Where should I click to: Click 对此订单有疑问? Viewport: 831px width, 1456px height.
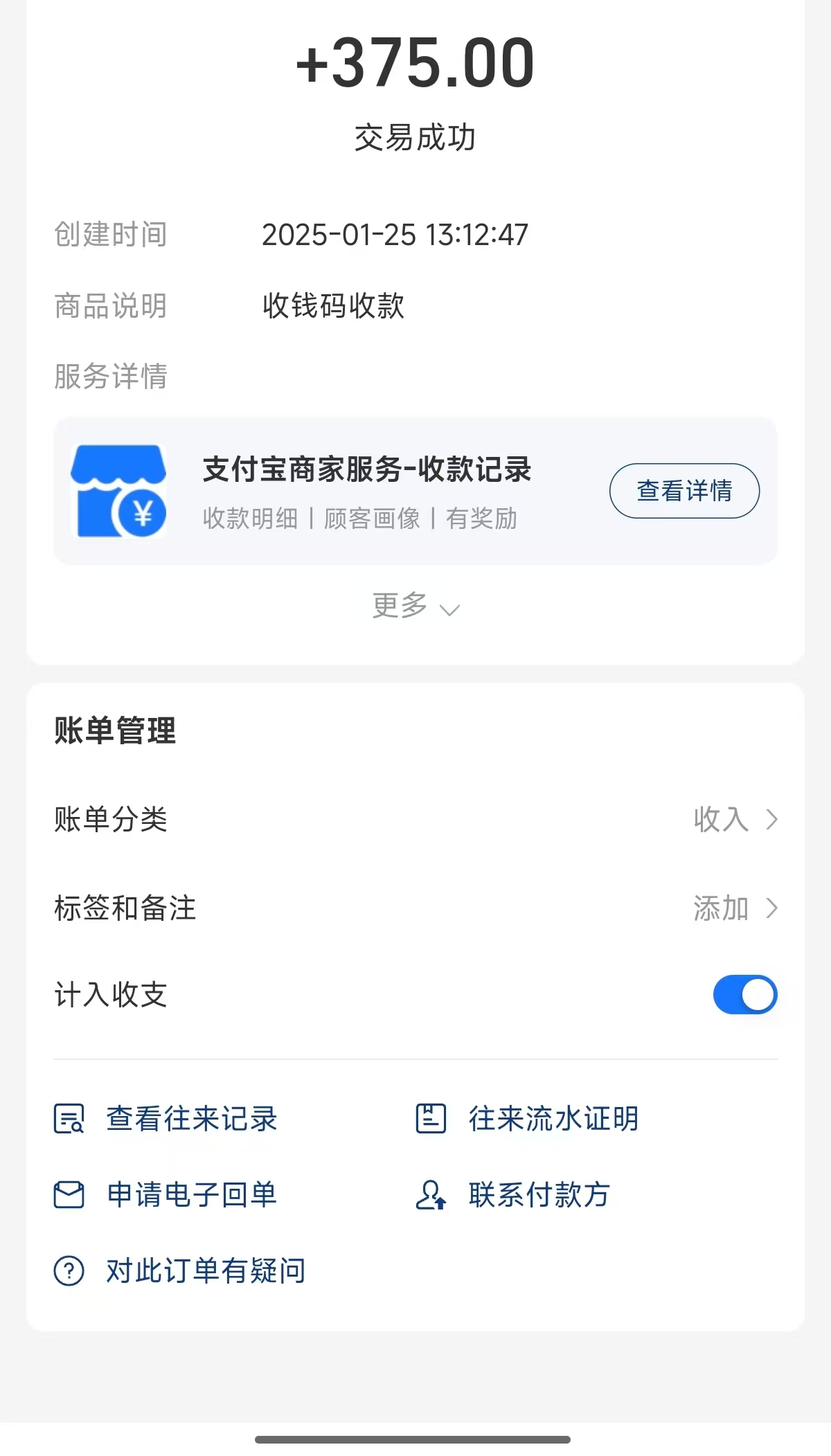tap(206, 1270)
